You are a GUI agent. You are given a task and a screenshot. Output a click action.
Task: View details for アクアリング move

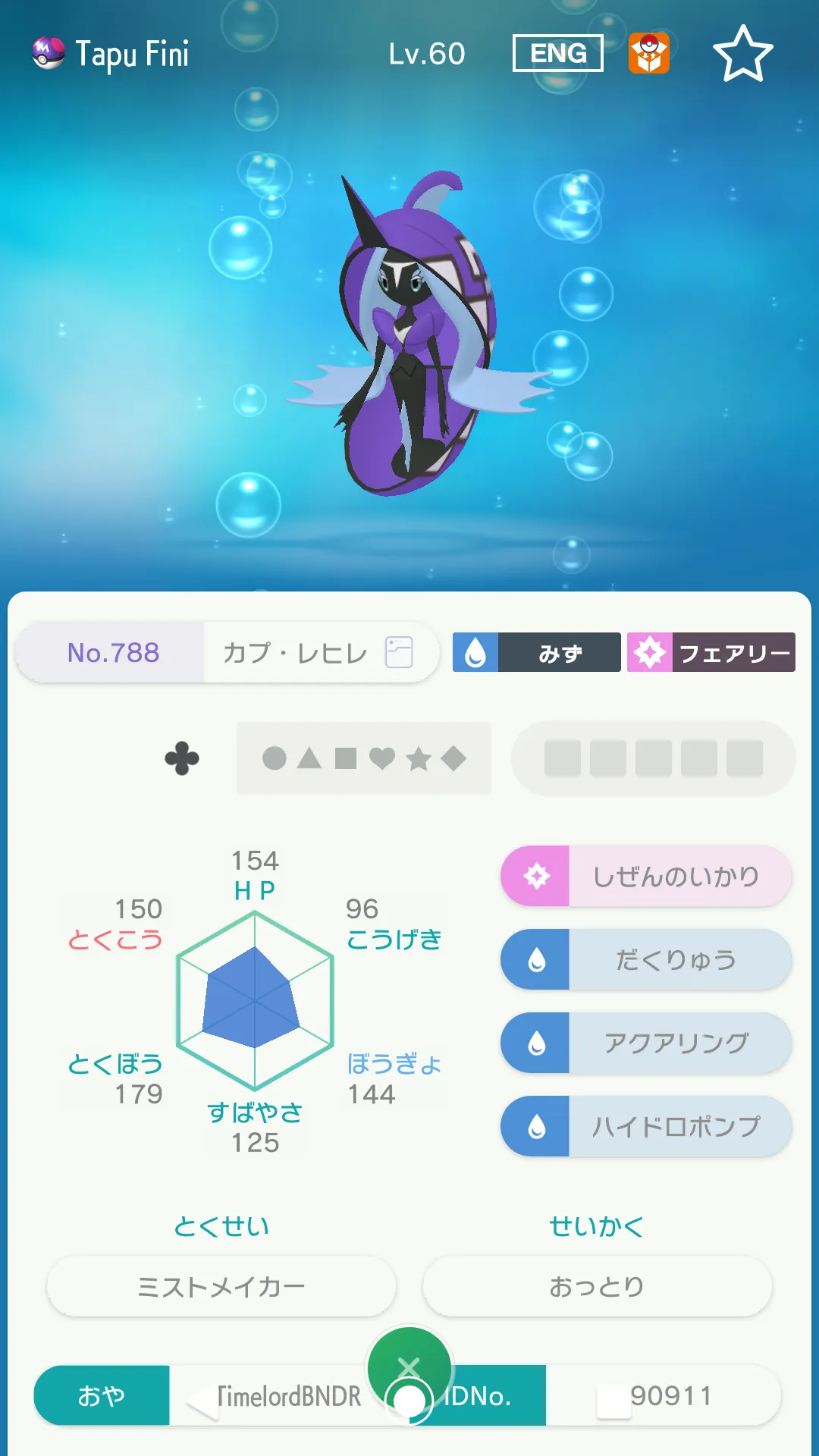click(646, 1043)
